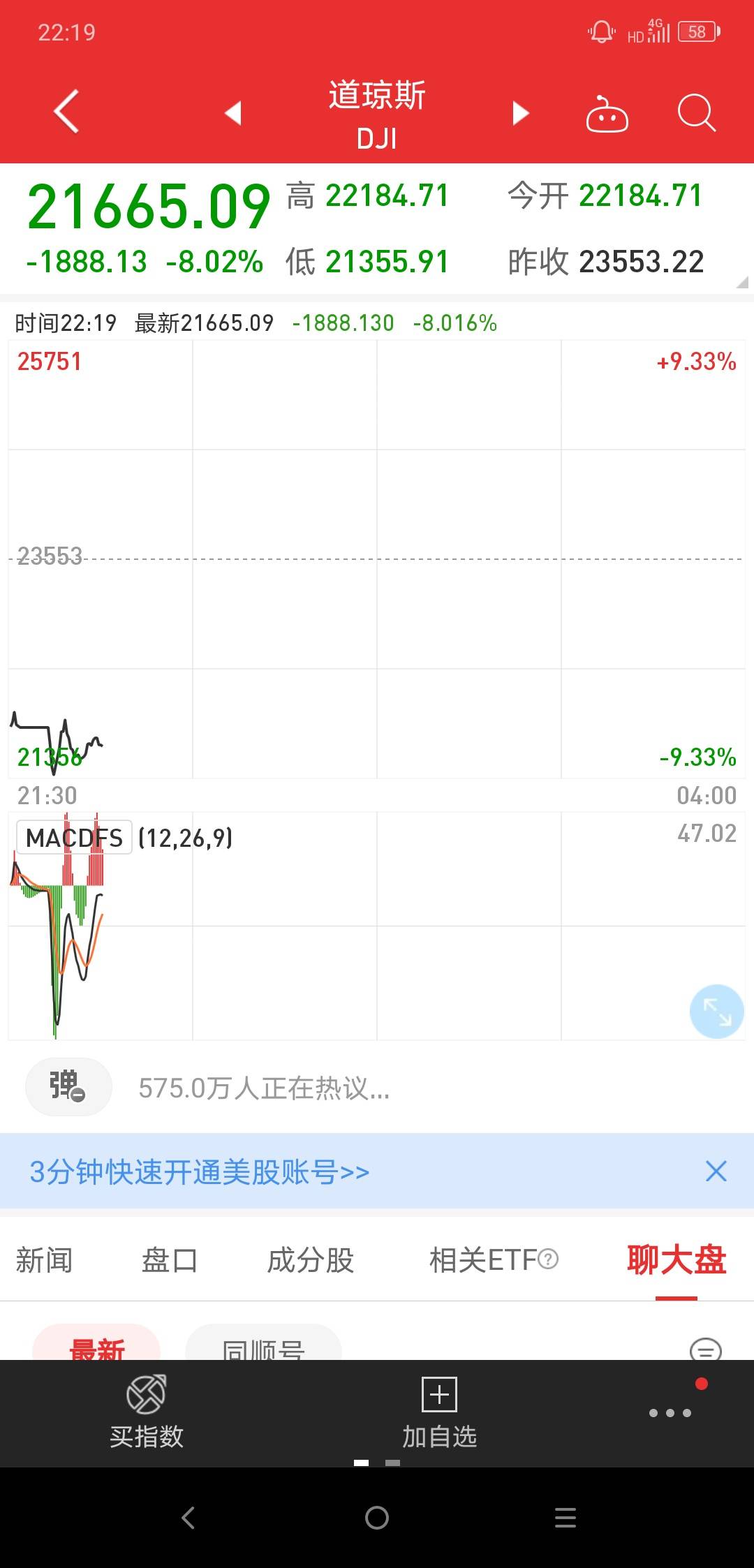
Task: Switch to the next index
Action: (x=521, y=112)
